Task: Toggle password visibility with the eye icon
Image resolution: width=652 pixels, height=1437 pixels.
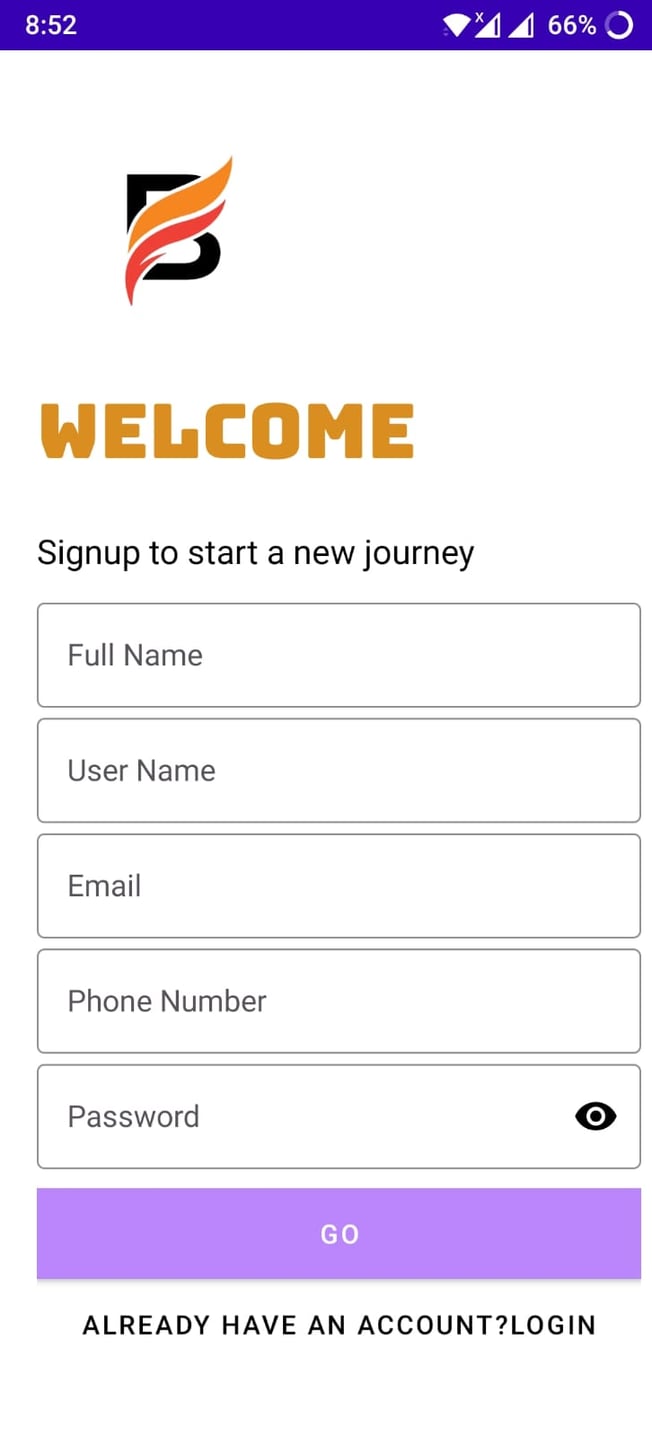Action: point(596,1116)
